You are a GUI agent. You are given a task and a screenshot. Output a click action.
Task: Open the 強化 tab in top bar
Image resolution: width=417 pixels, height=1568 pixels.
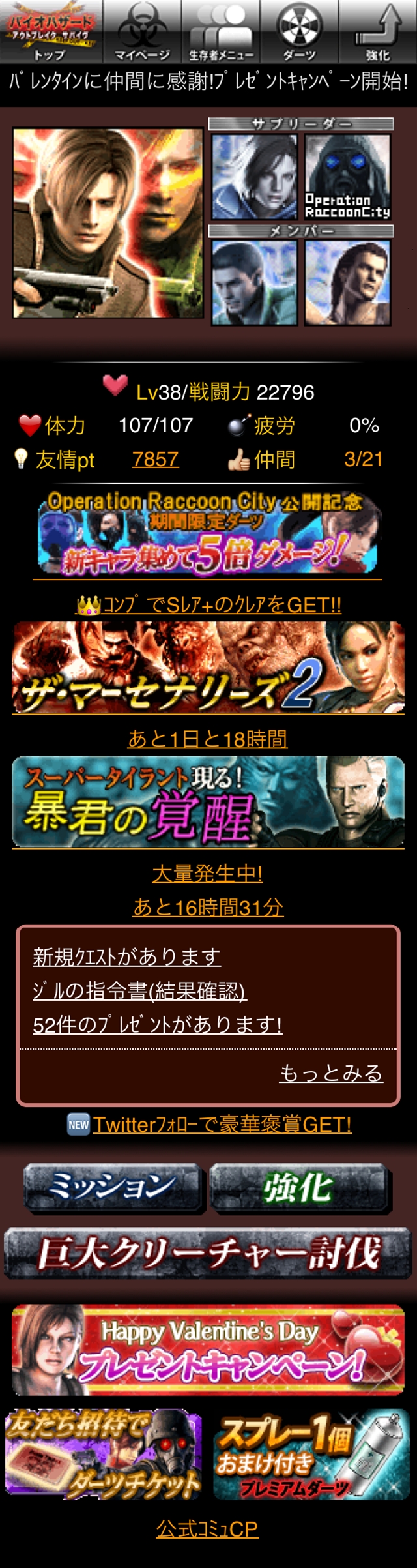tap(378, 31)
